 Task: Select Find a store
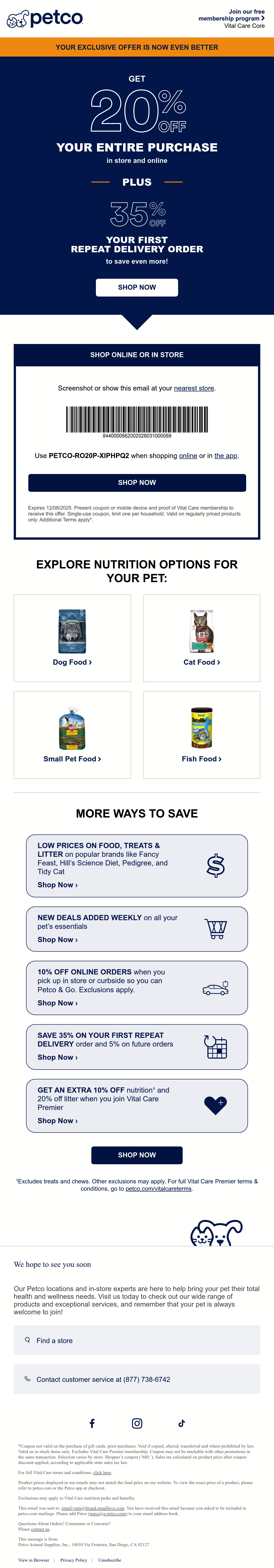tap(137, 1340)
